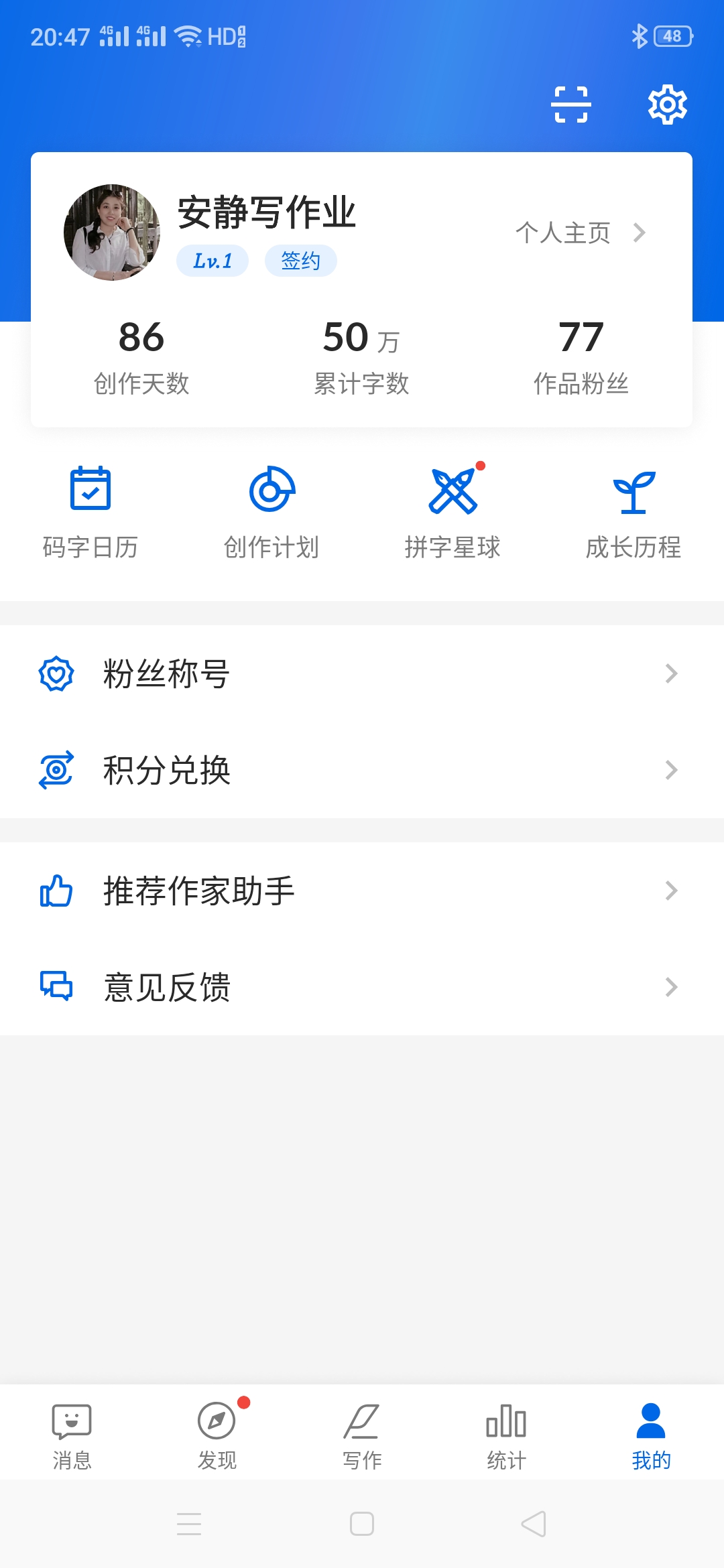This screenshot has height=1568, width=724.
Task: Open 创作计划 creation plan
Action: [271, 513]
